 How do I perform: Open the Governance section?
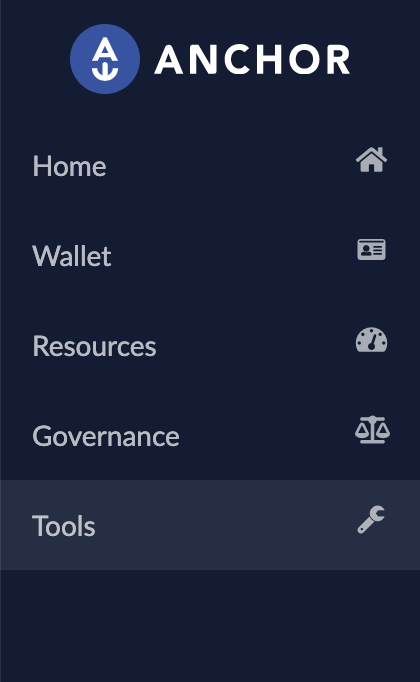tap(210, 435)
